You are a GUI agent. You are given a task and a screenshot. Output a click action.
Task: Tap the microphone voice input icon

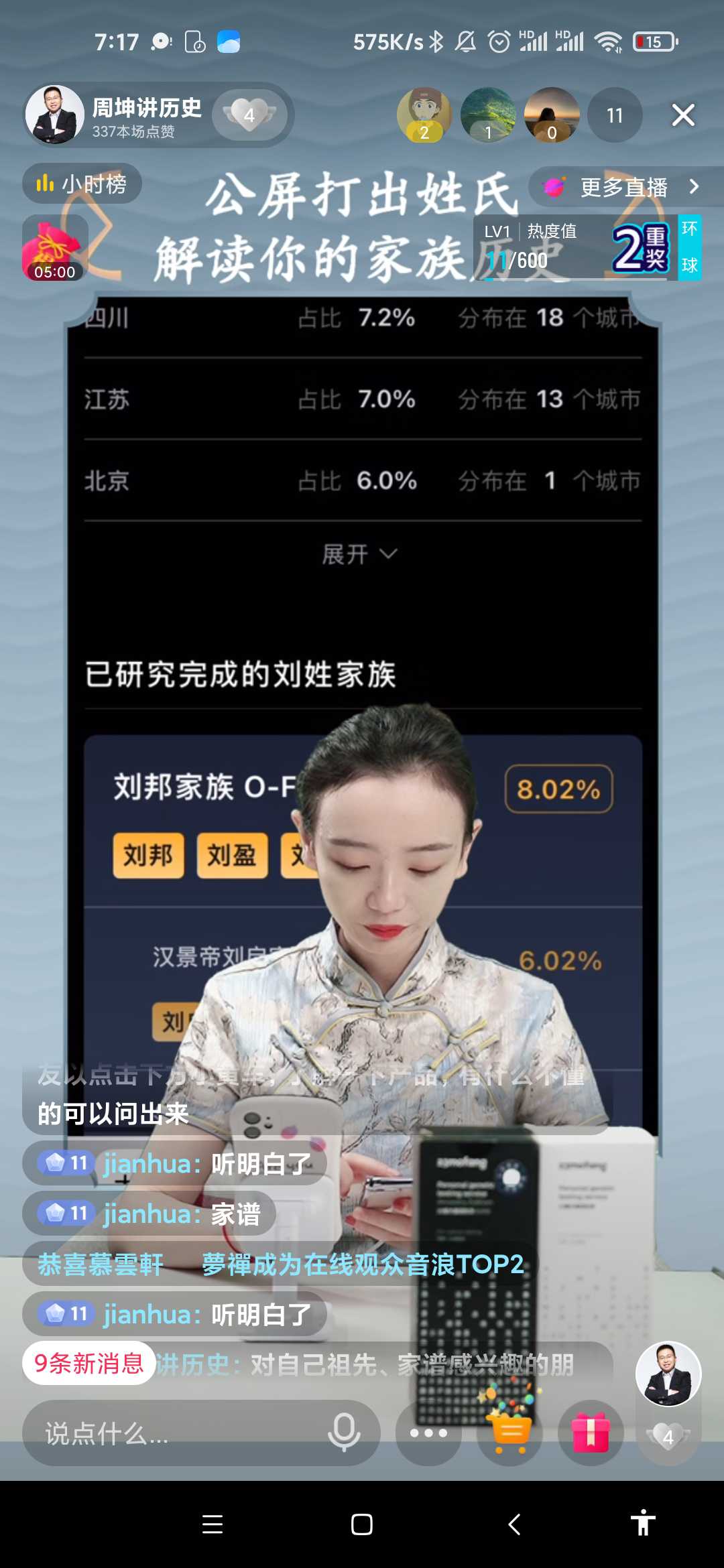344,1433
